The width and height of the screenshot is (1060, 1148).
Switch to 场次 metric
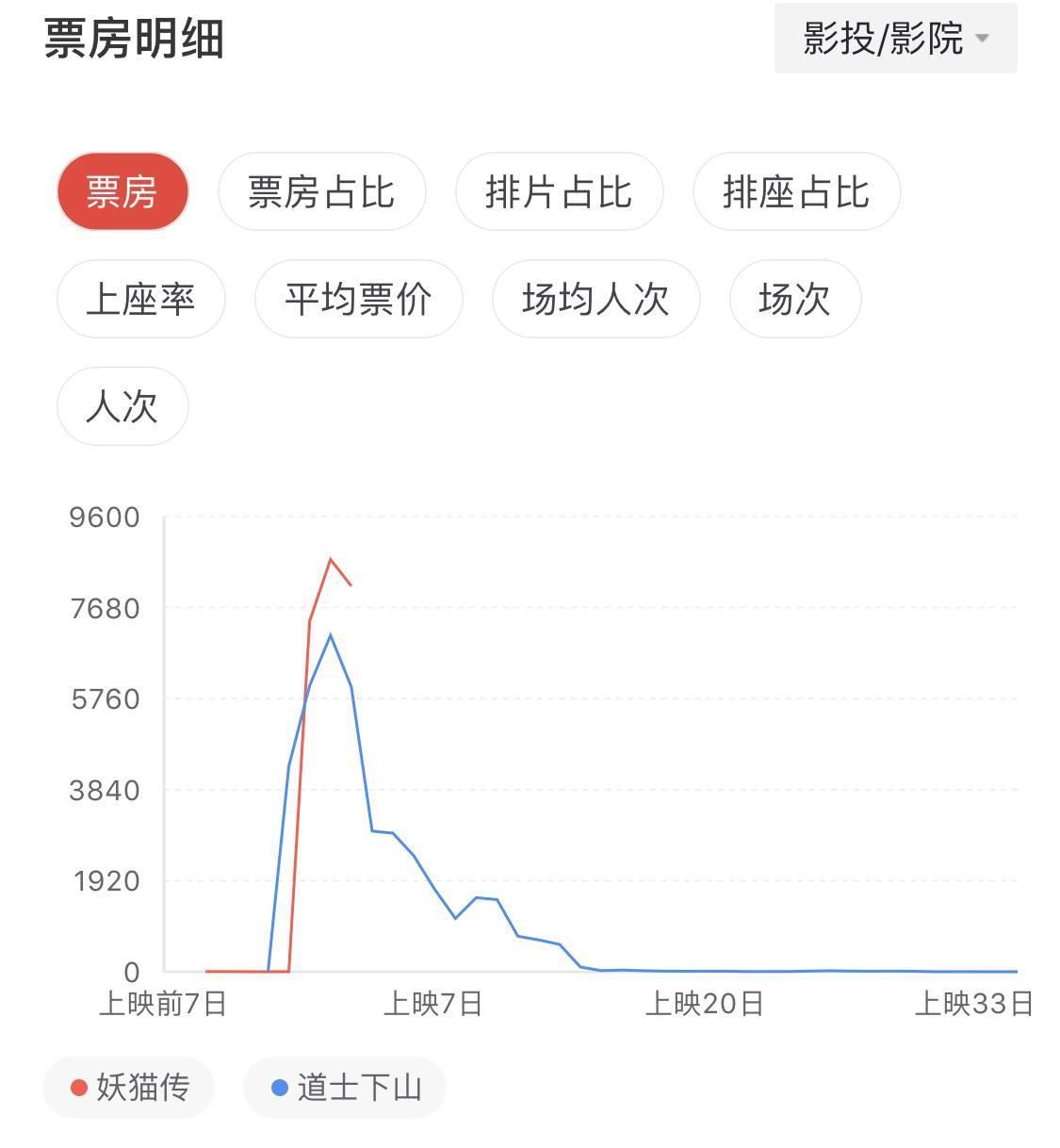[x=794, y=300]
